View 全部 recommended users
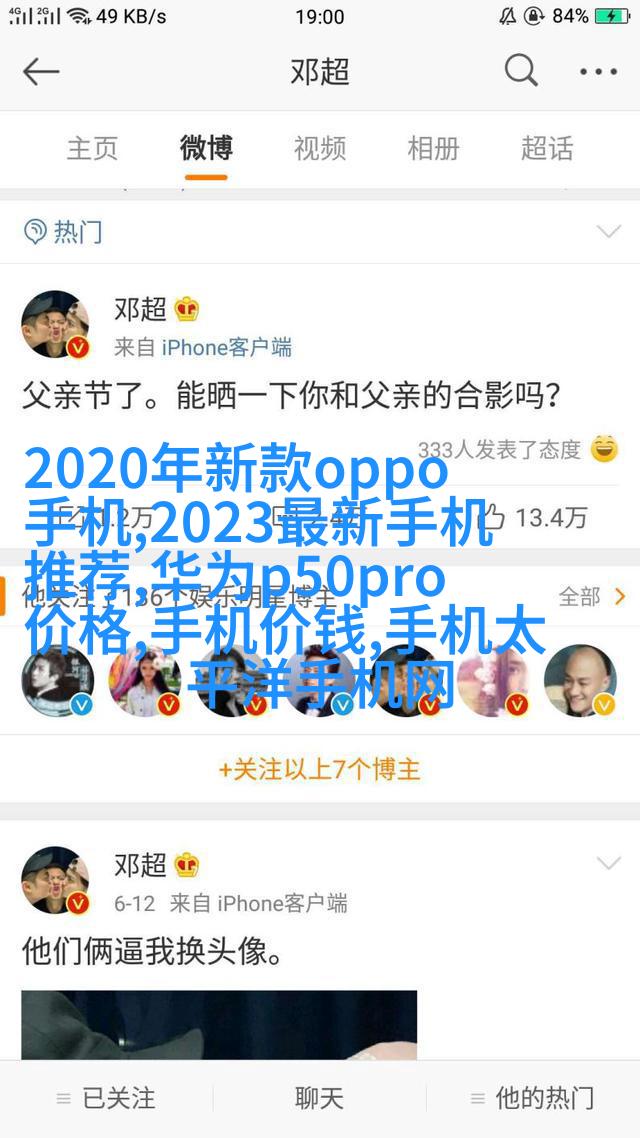This screenshot has width=640, height=1138. point(590,597)
